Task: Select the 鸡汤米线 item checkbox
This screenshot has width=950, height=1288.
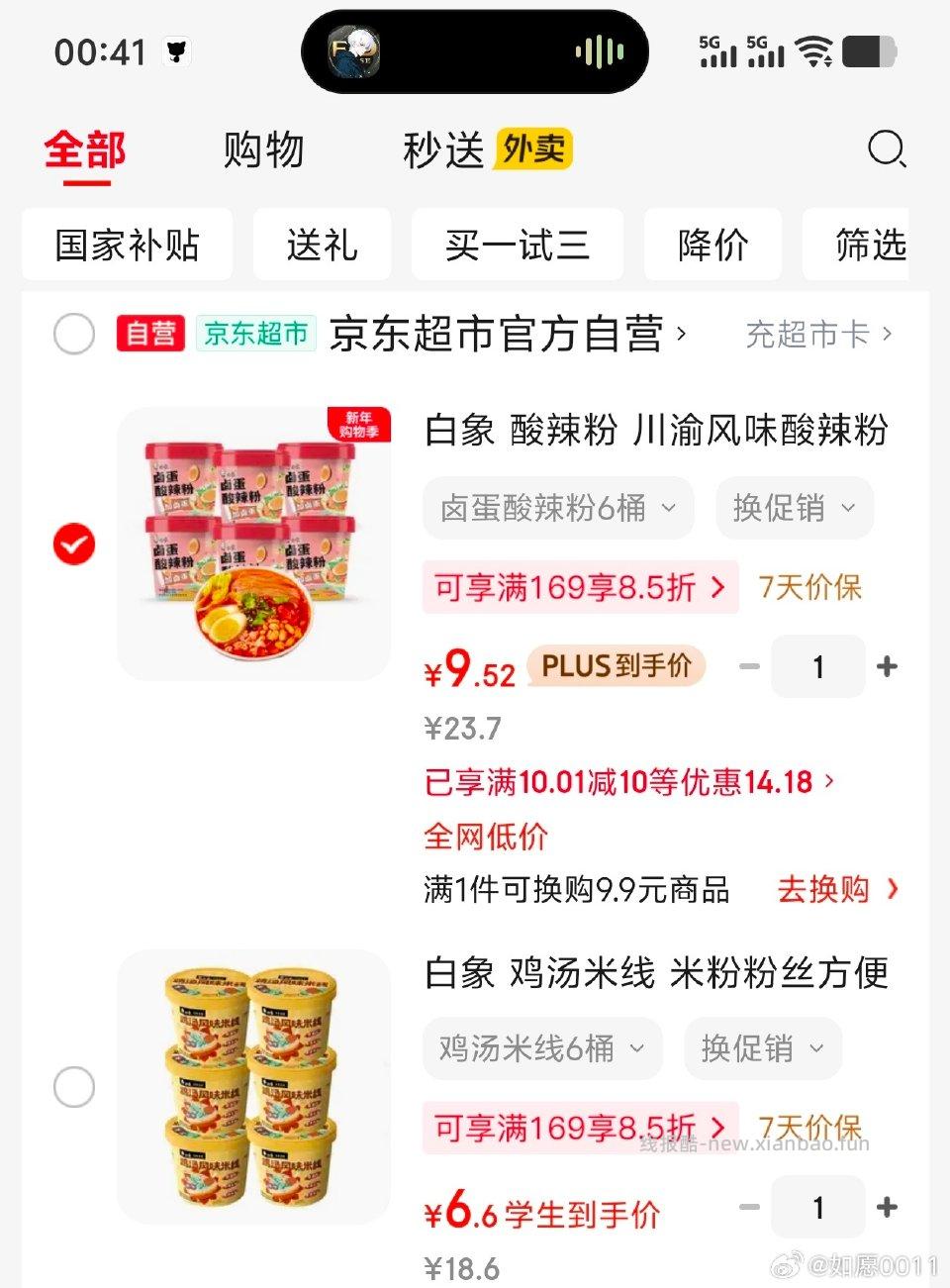Action: pos(72,1087)
